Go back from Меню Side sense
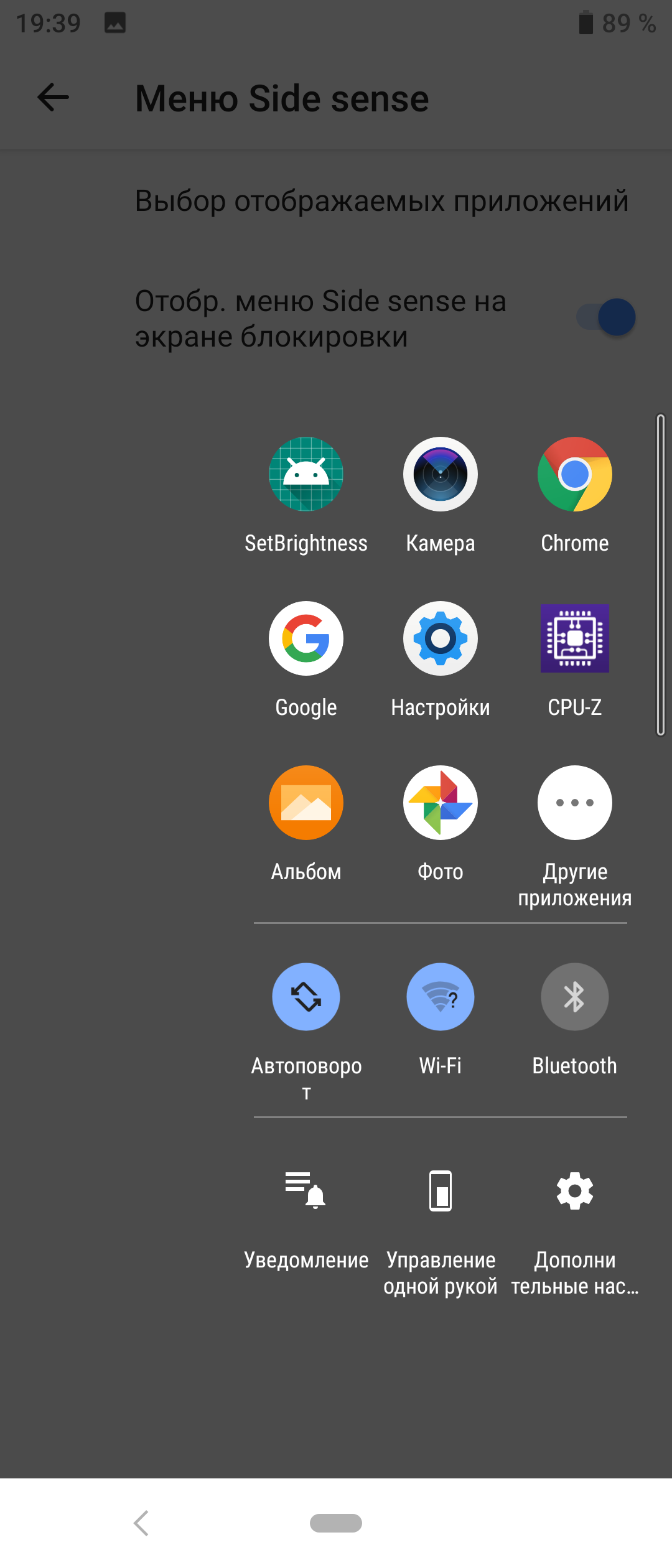Viewport: 672px width, 1568px height. (x=53, y=98)
